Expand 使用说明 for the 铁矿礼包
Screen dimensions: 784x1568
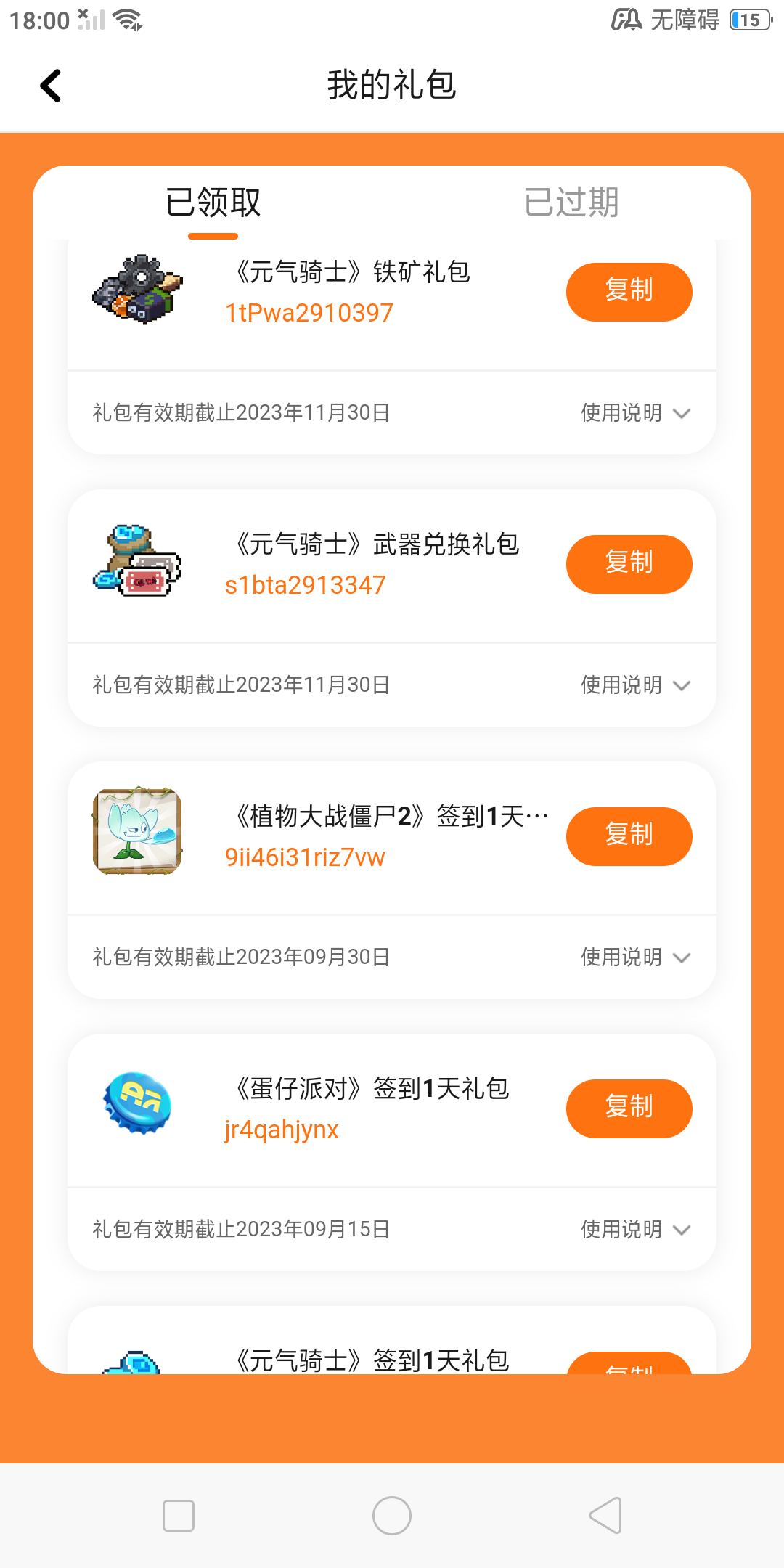(x=635, y=412)
